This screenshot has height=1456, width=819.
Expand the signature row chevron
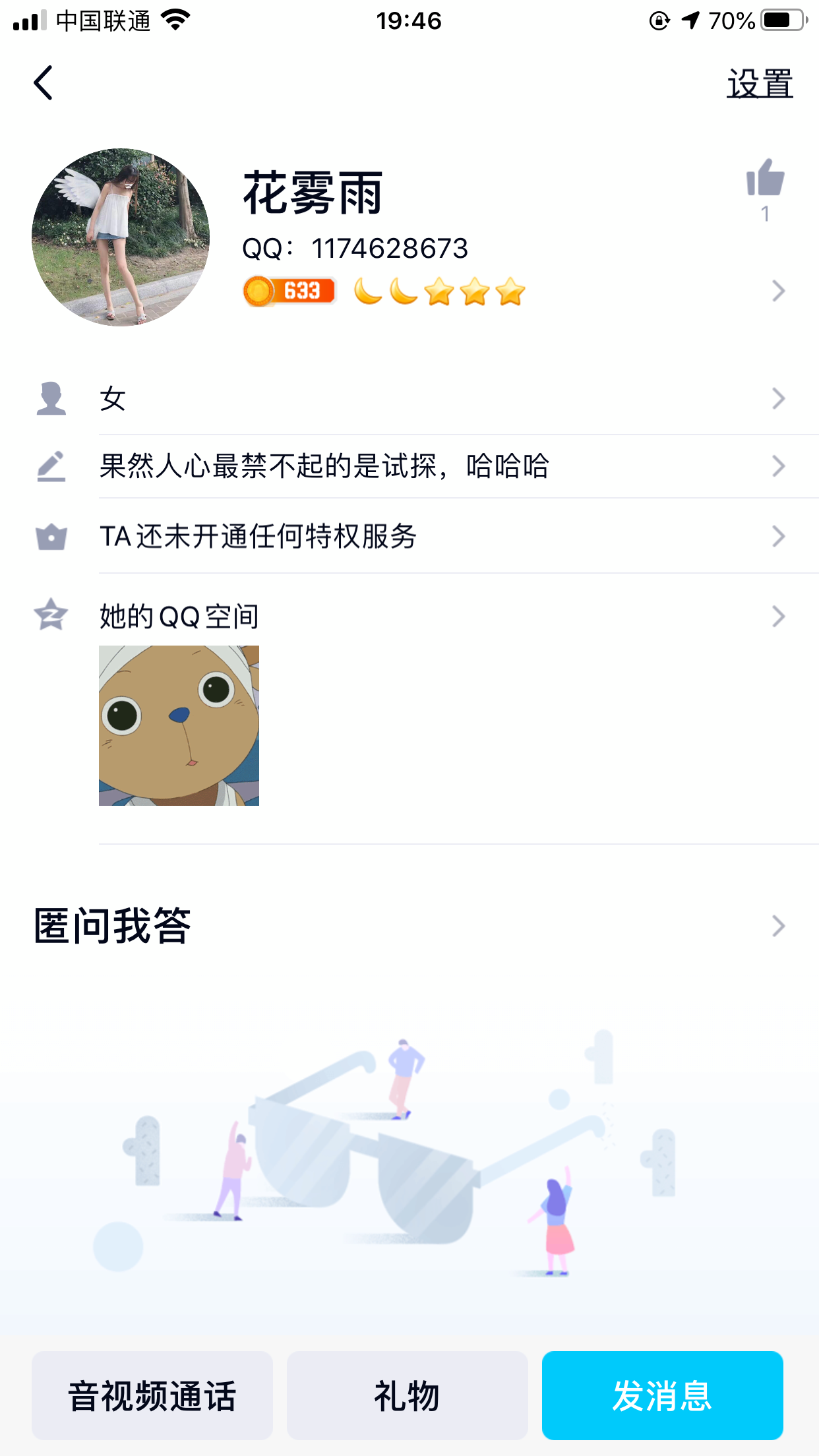pos(779,466)
